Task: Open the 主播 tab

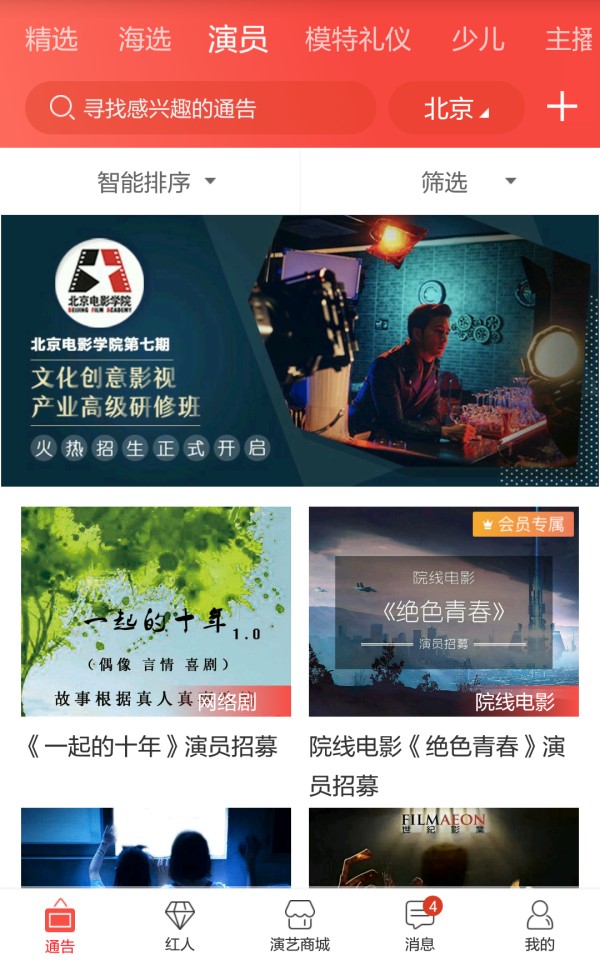Action: click(x=569, y=39)
